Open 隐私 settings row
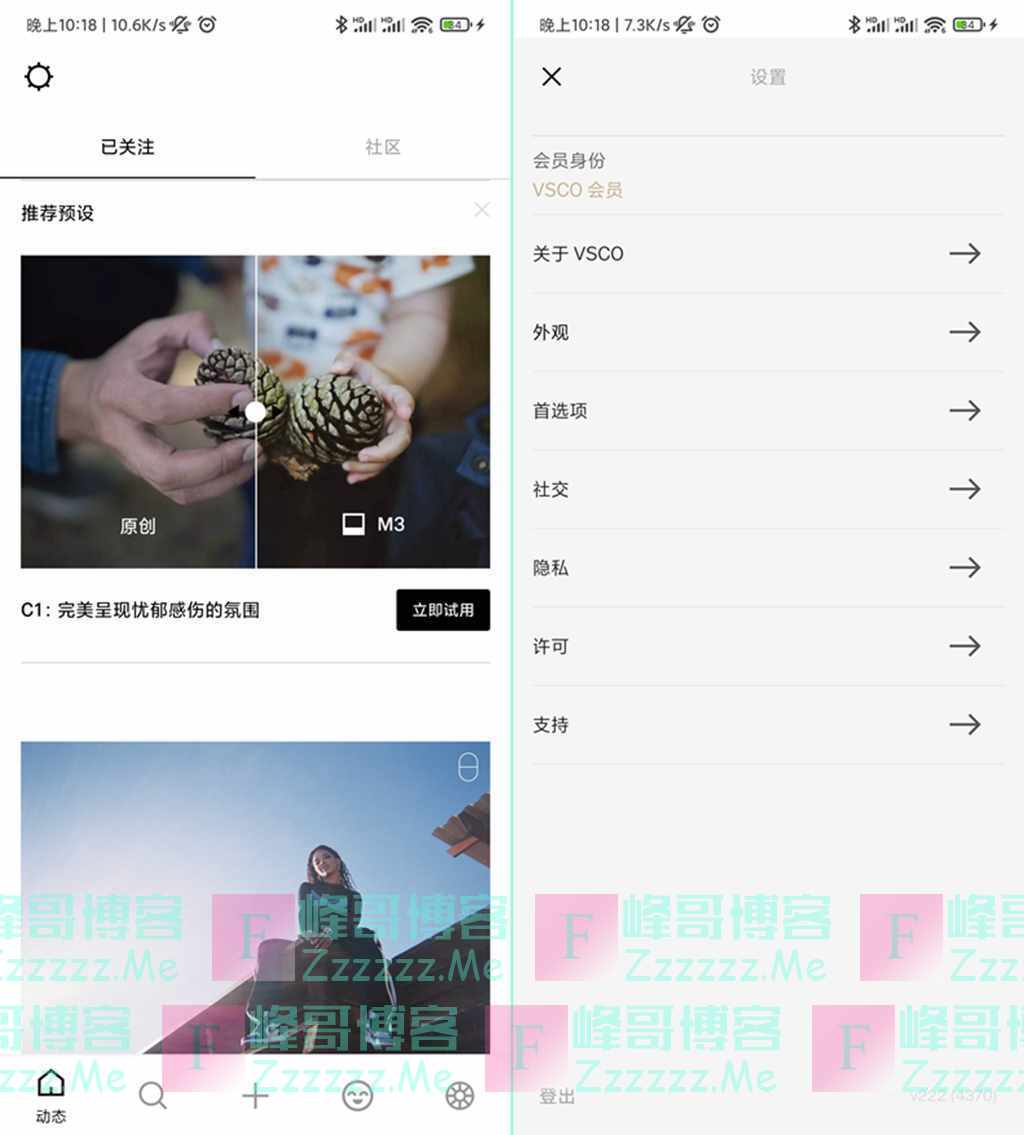Image resolution: width=1024 pixels, height=1135 pixels. point(767,568)
